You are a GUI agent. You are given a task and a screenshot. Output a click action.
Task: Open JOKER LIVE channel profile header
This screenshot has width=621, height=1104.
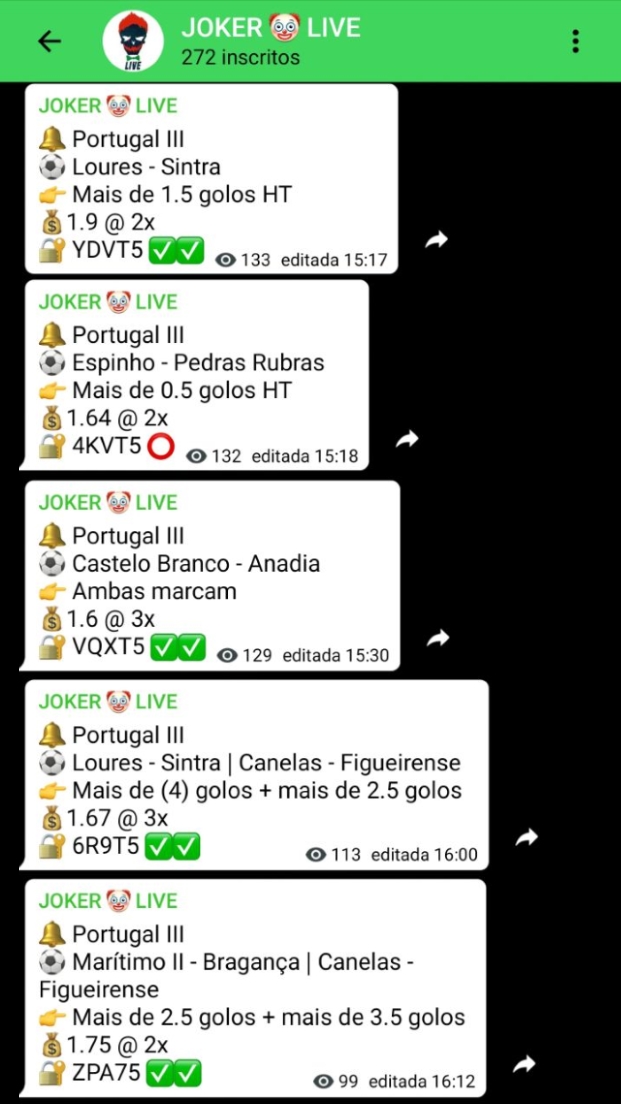[x=270, y=41]
